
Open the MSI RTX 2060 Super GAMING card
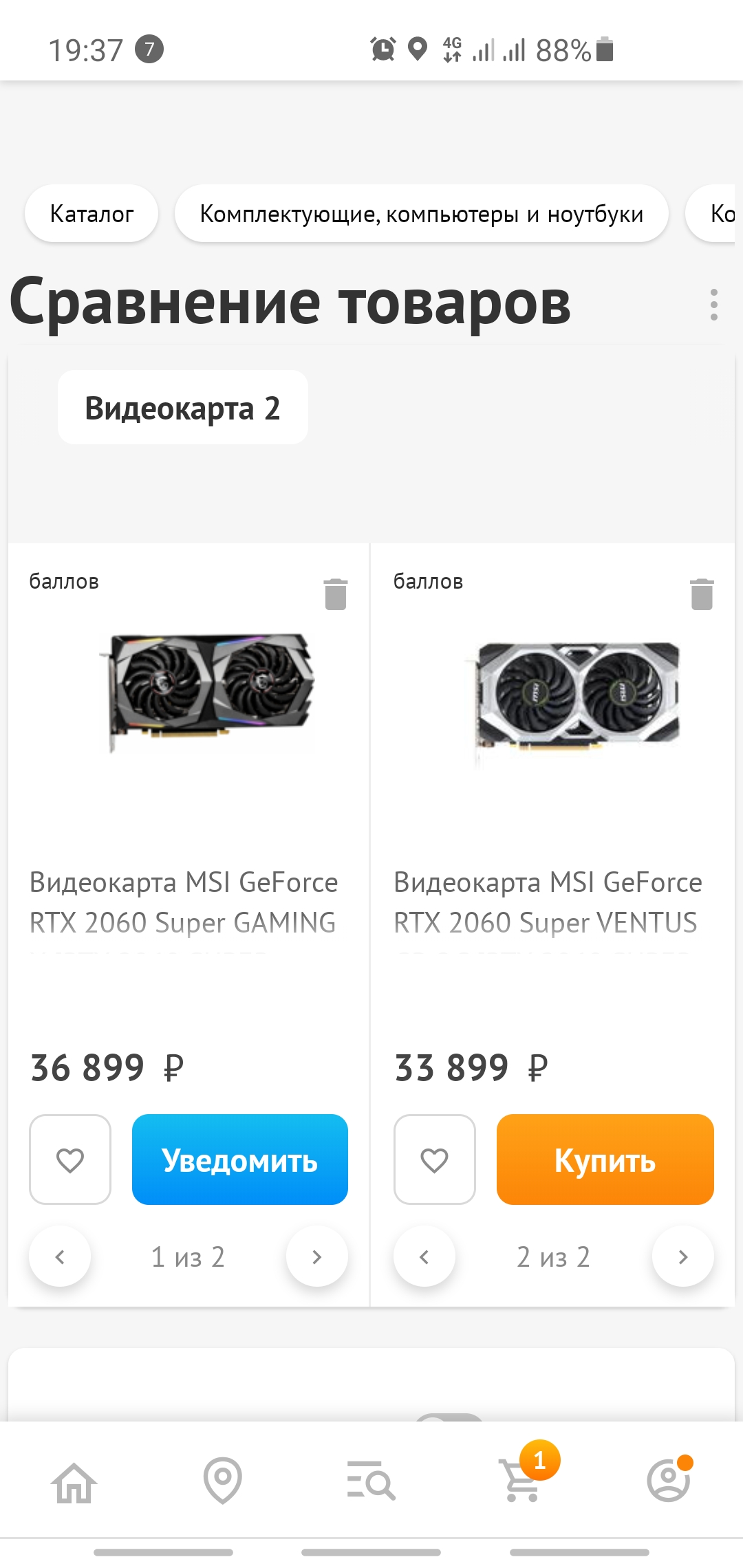(184, 902)
